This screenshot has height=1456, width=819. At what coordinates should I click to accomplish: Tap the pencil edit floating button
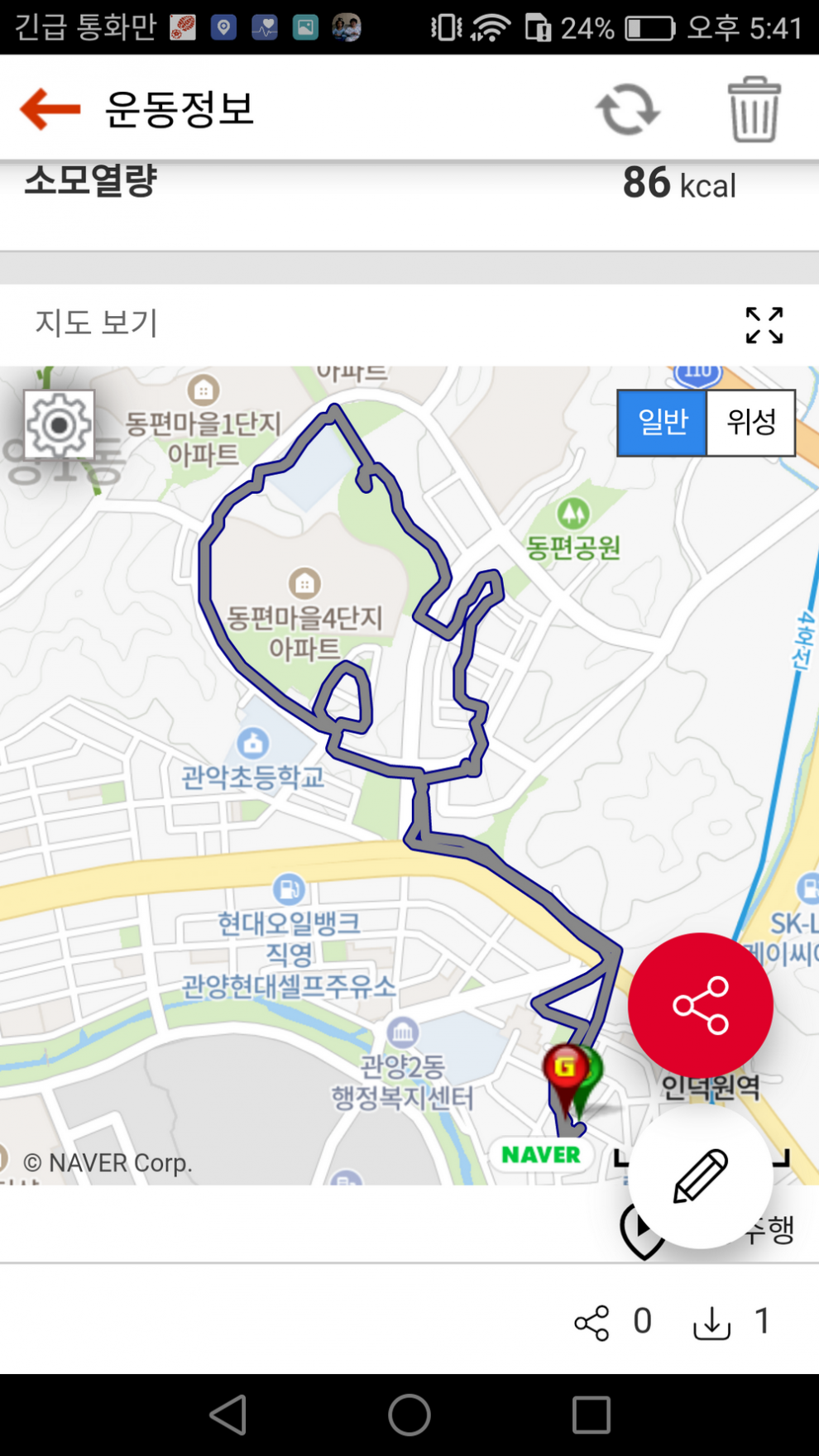click(700, 1176)
